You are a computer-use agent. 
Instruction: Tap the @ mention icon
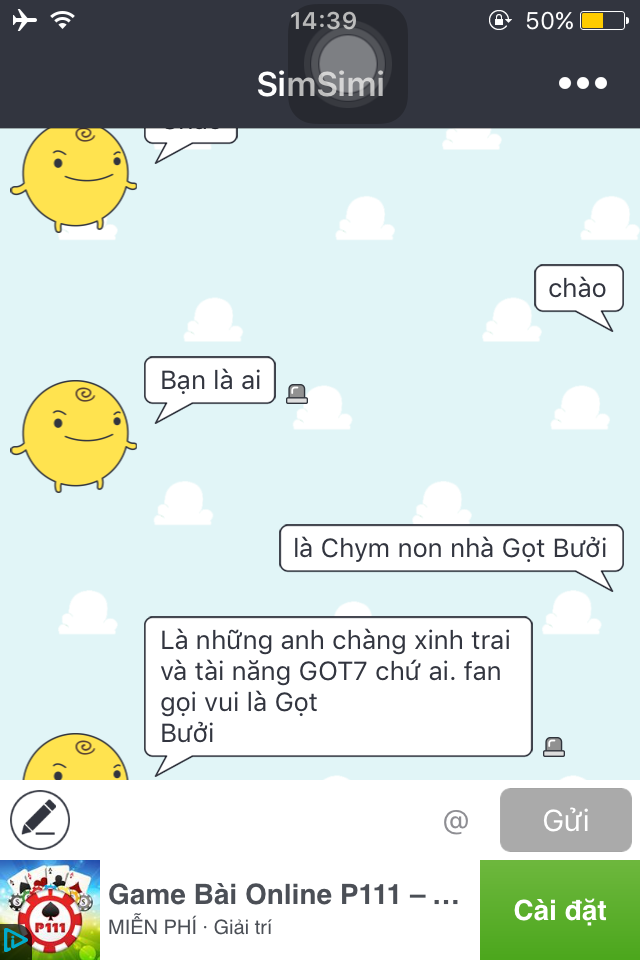pyautogui.click(x=456, y=821)
